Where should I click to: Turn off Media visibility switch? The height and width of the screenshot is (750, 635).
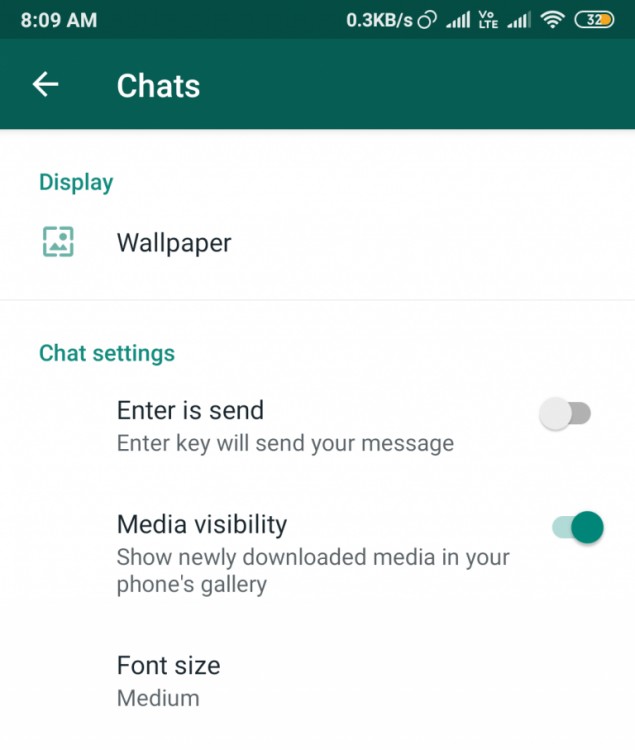point(578,527)
